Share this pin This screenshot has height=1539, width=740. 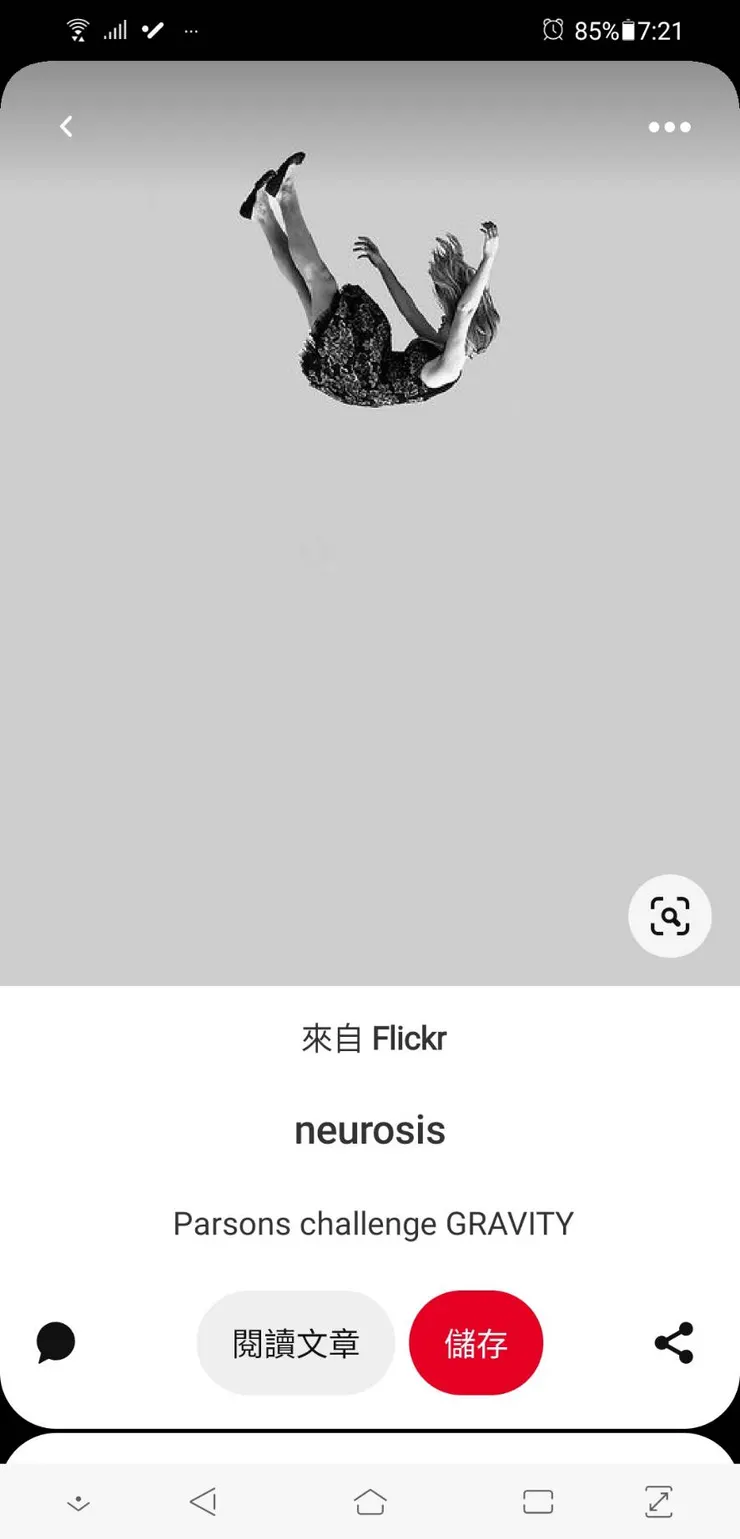click(674, 1342)
